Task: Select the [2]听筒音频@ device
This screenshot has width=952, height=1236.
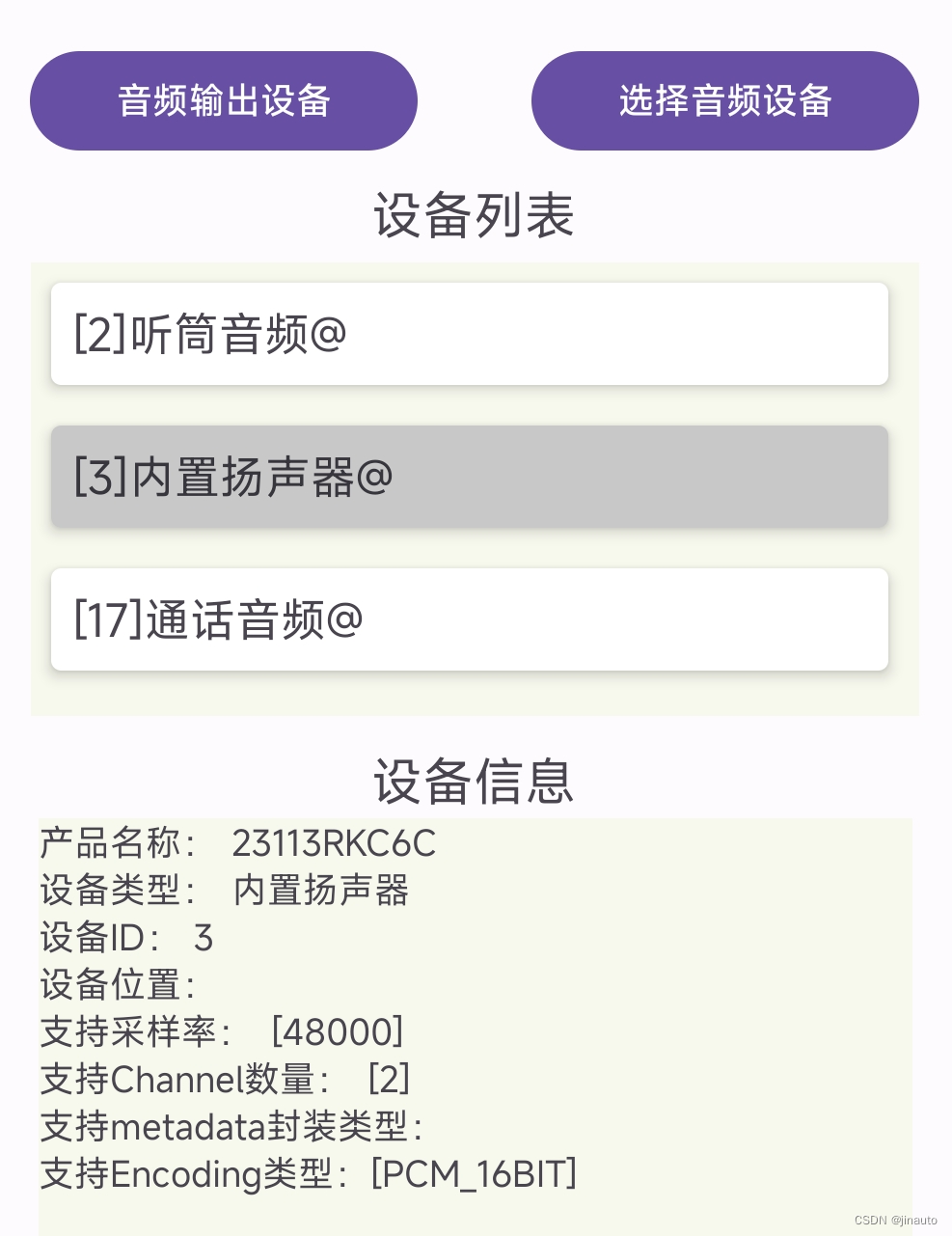Action: 469,334
